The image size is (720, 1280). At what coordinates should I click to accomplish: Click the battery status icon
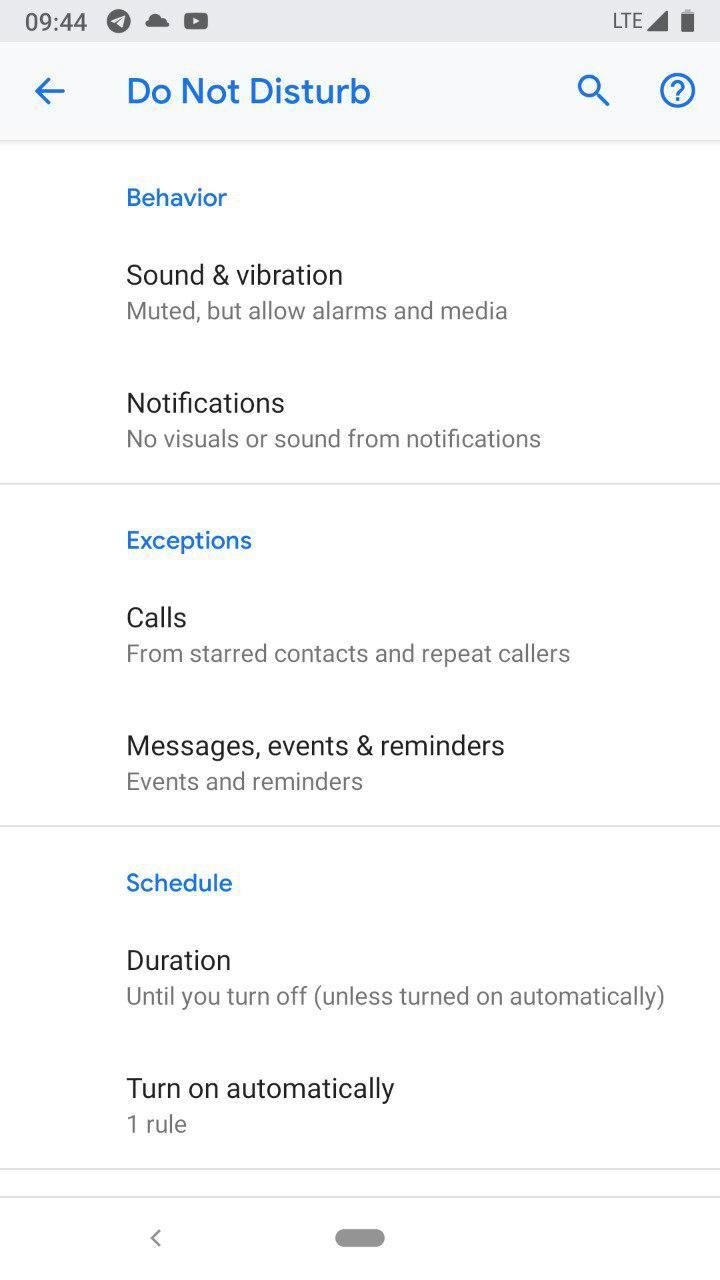coord(687,19)
